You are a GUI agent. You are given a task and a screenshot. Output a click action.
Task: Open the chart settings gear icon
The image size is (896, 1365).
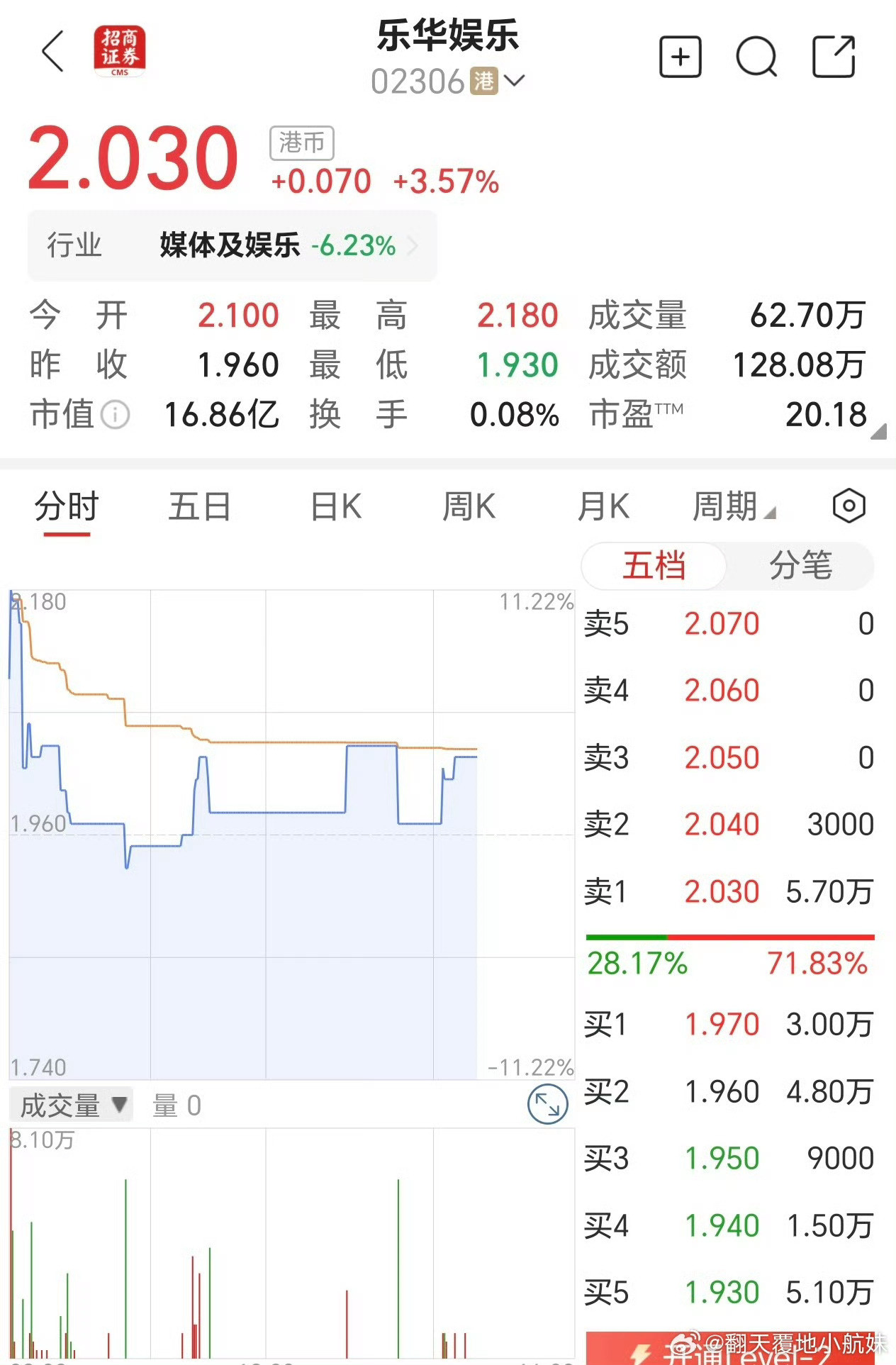[x=850, y=505]
